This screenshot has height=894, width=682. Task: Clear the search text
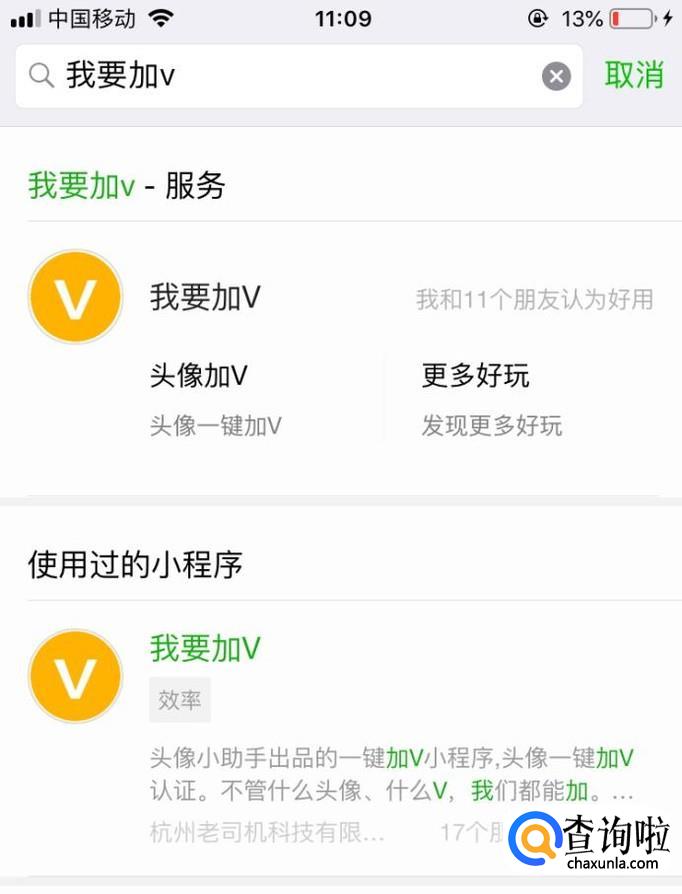556,76
